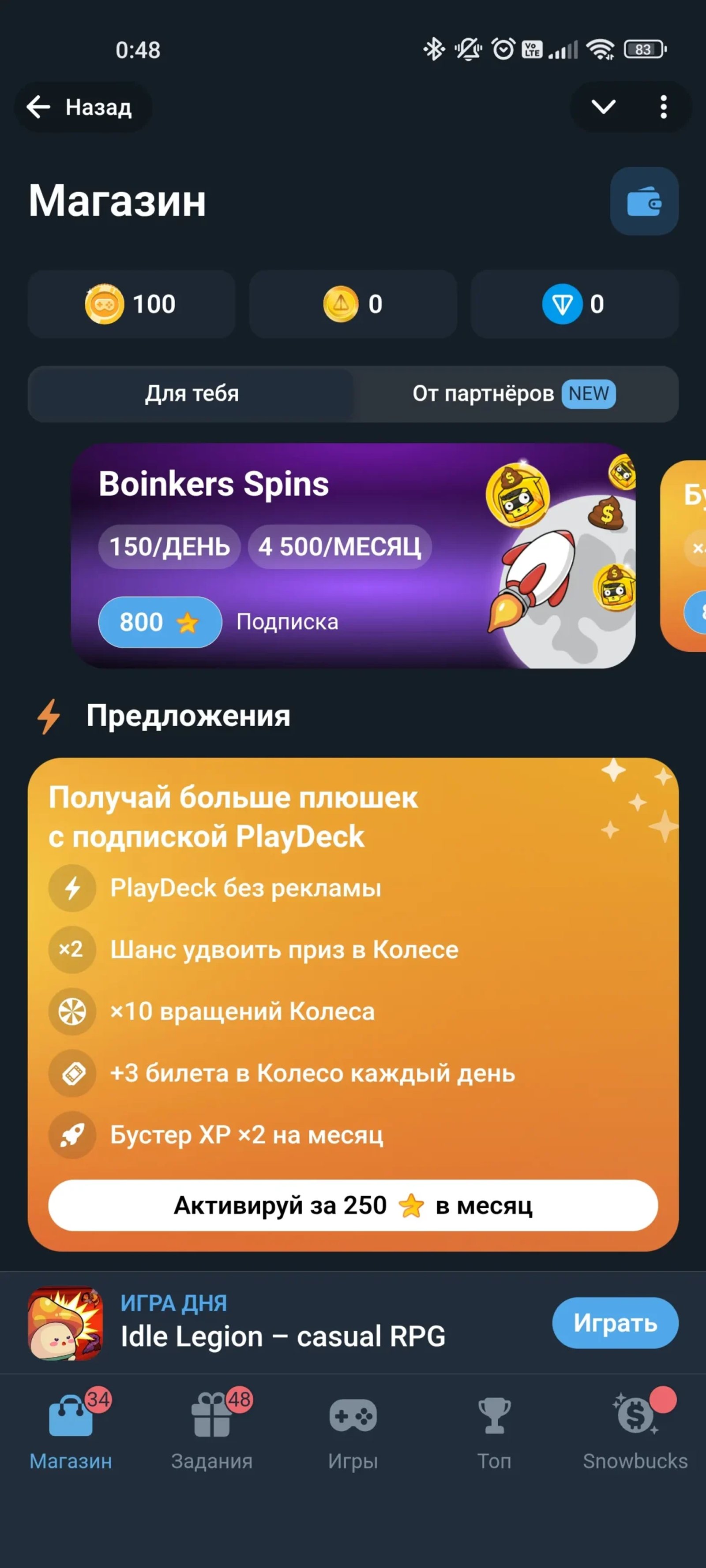Screen dimensions: 706x1568
Task: Tap the ×2 chance benefit row icon
Action: [x=72, y=949]
